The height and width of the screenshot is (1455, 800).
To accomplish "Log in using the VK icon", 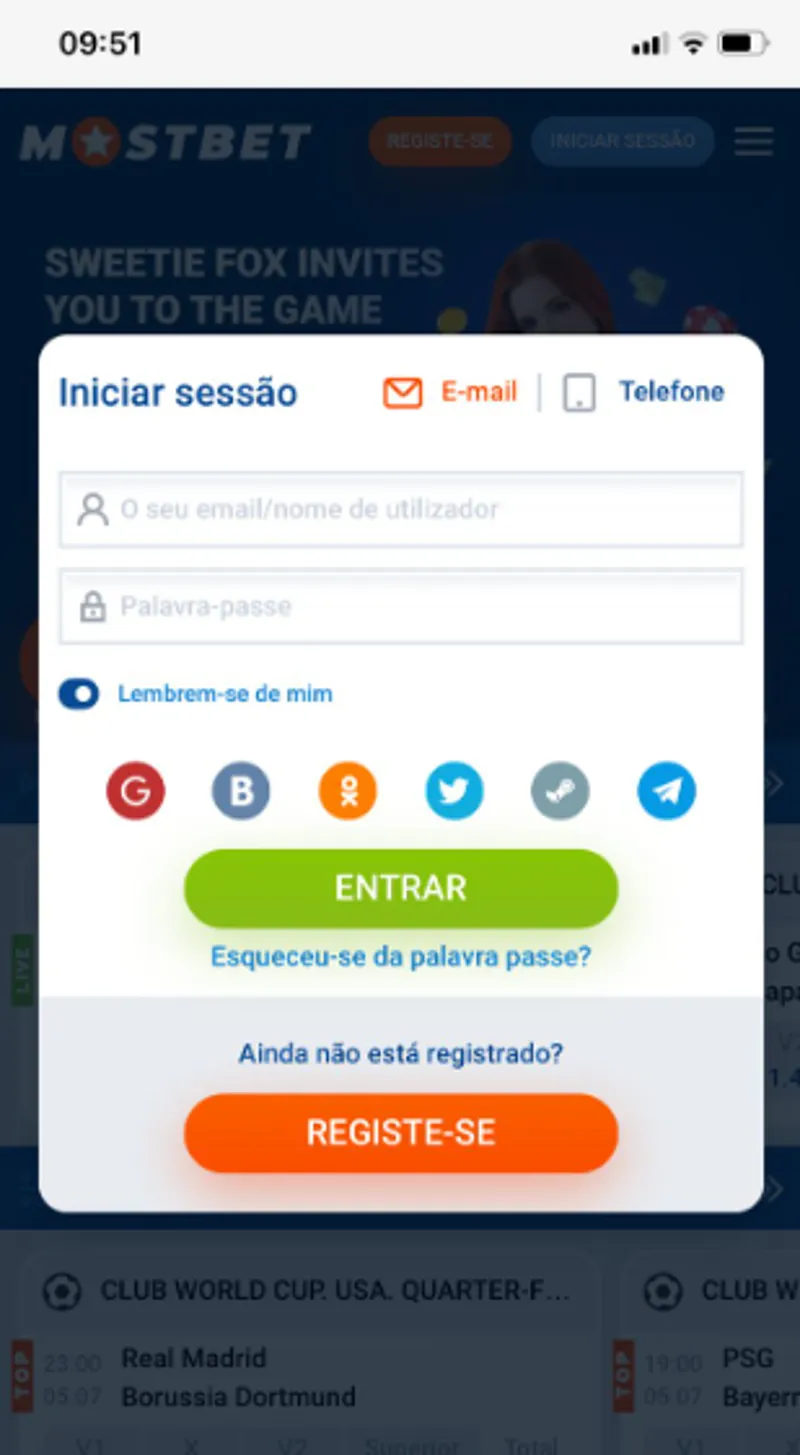I will pos(241,791).
